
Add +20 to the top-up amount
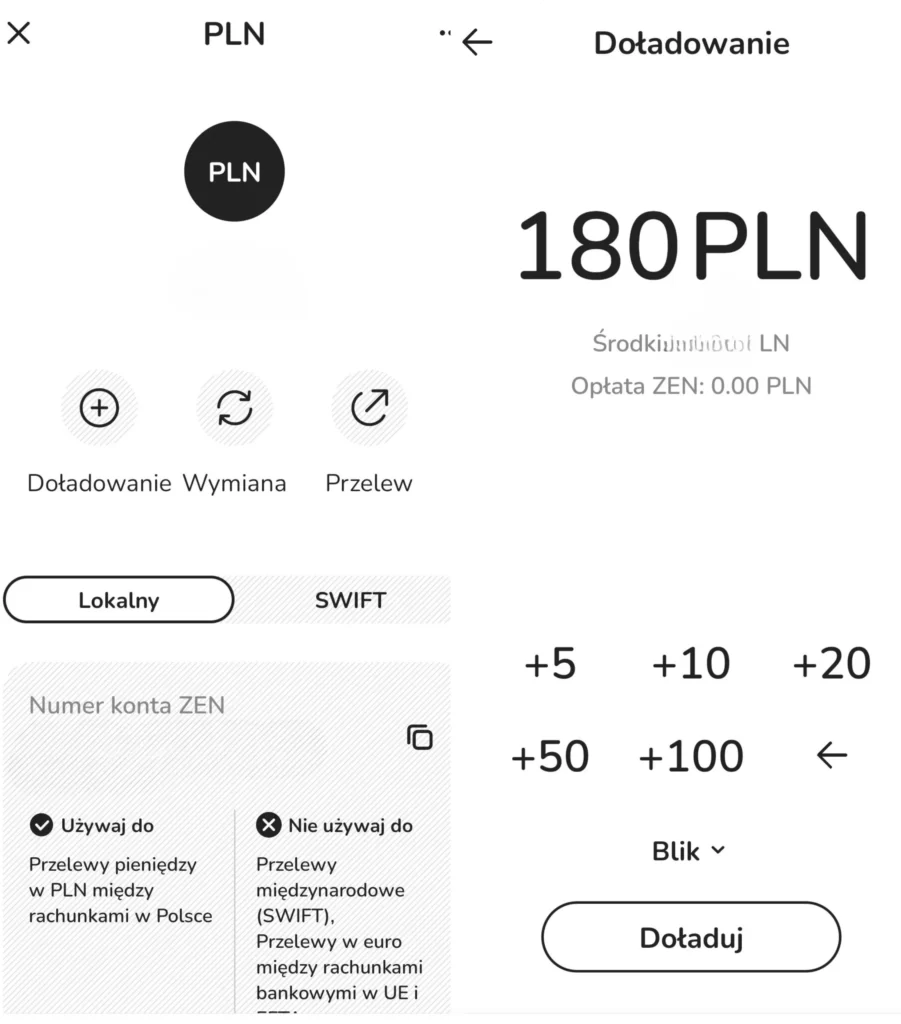point(831,664)
